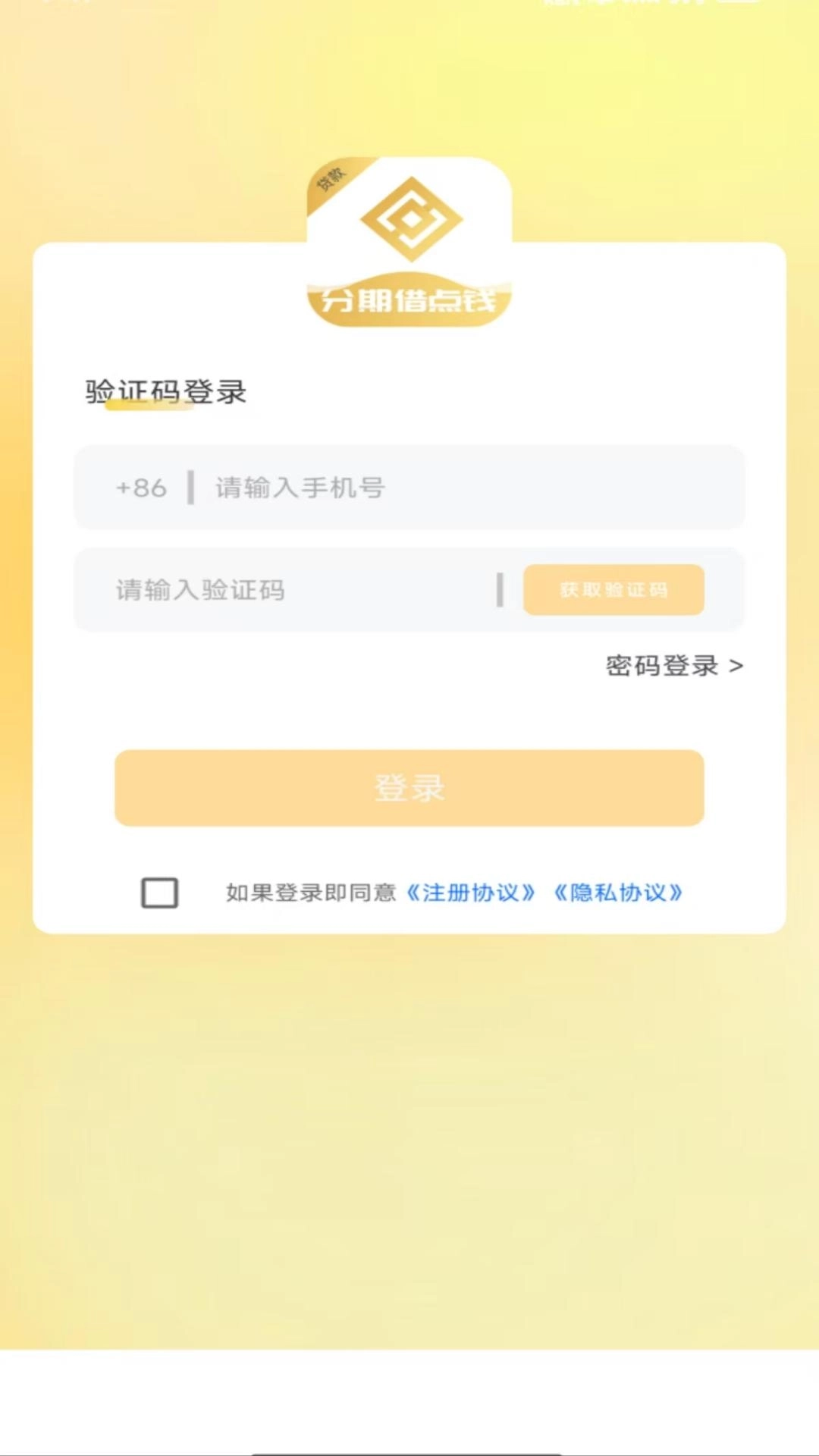Tap the 分期借点钱 app logo
Image resolution: width=819 pixels, height=1456 pixels.
pos(409,243)
